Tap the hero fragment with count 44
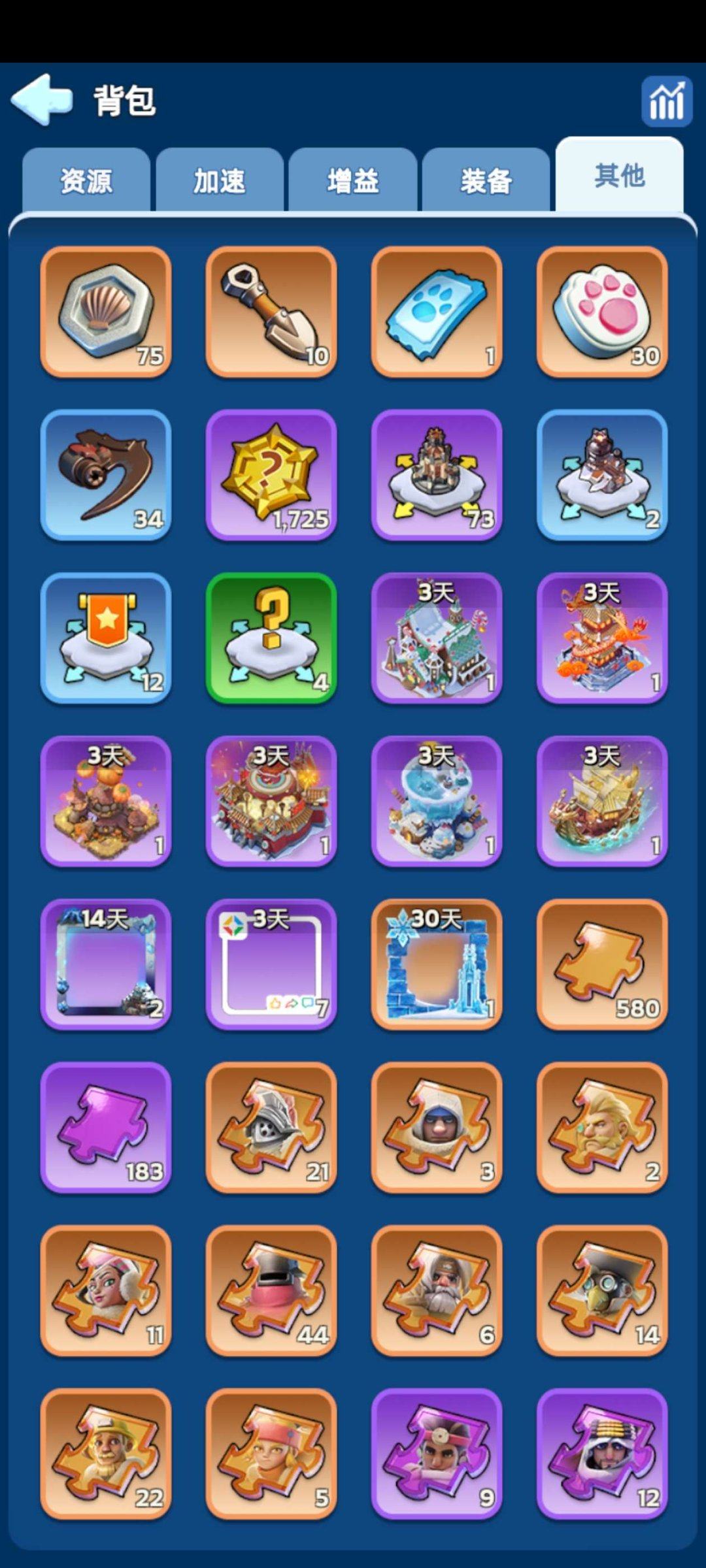 pyautogui.click(x=271, y=1291)
